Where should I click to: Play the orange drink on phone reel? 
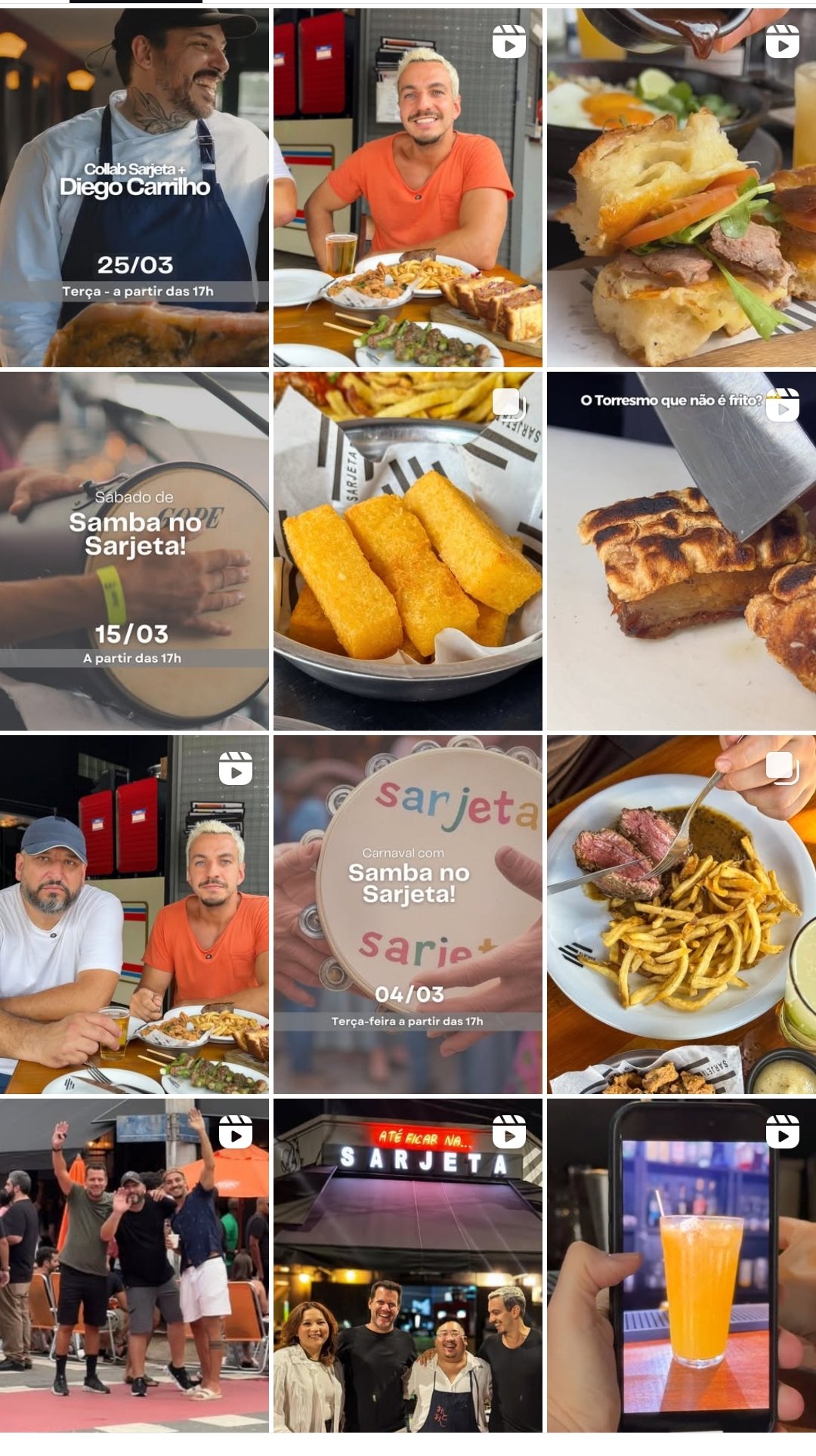(x=682, y=1266)
